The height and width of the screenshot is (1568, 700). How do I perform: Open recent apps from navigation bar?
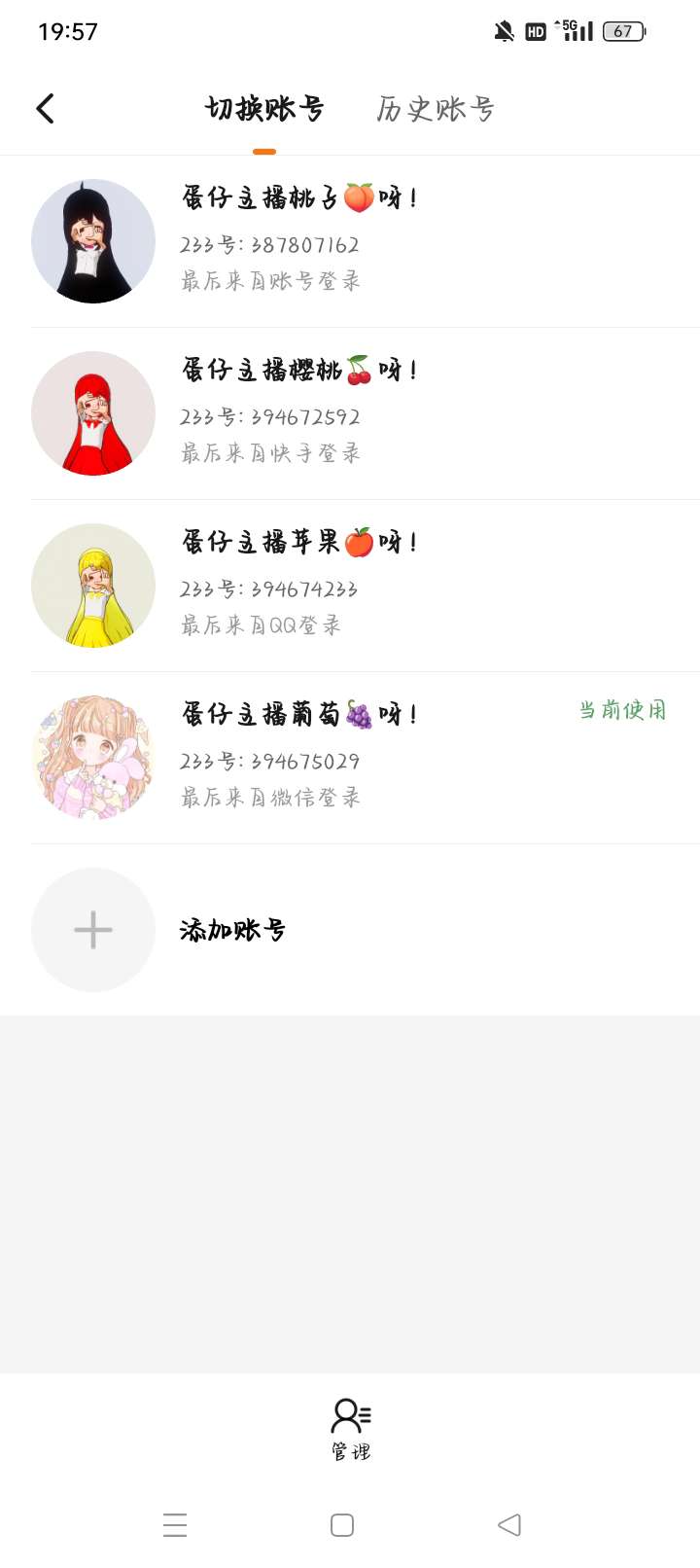(x=175, y=1524)
